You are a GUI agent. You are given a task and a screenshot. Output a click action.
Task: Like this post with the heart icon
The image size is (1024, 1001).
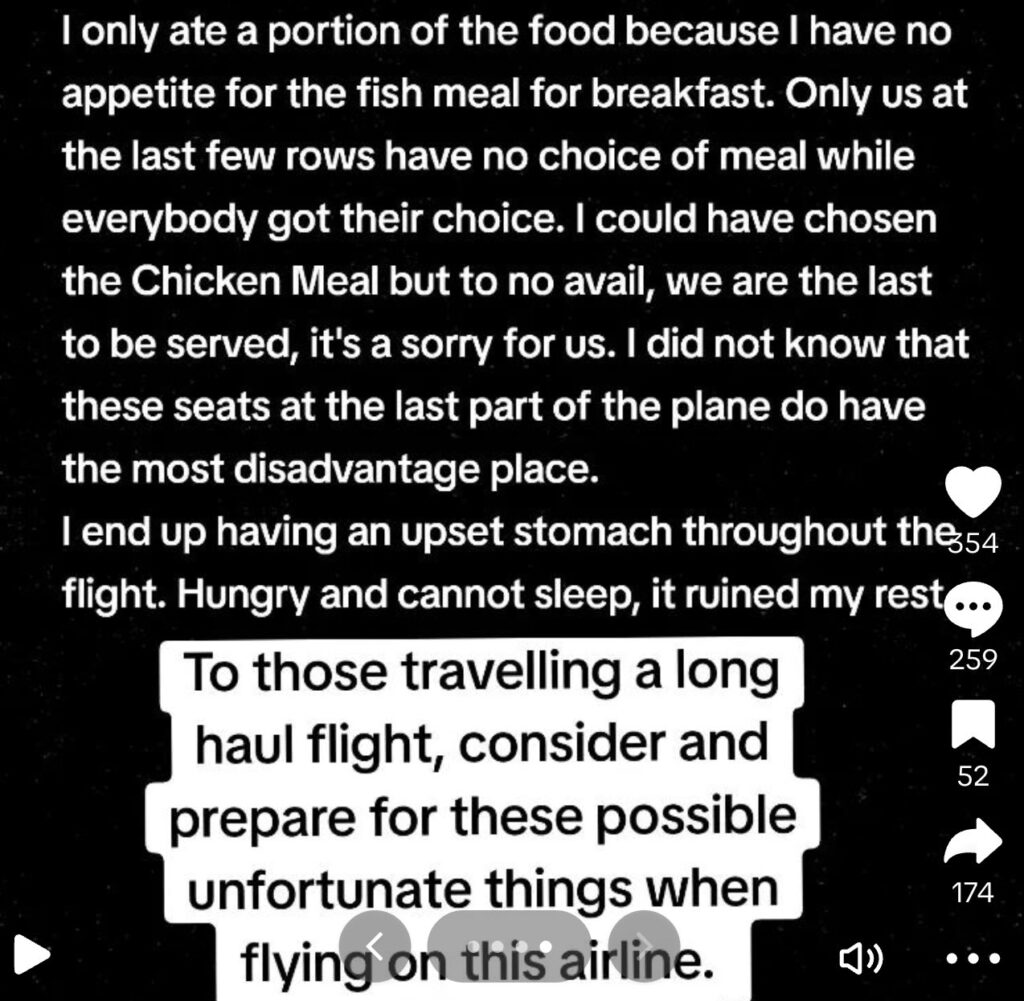(x=972, y=492)
